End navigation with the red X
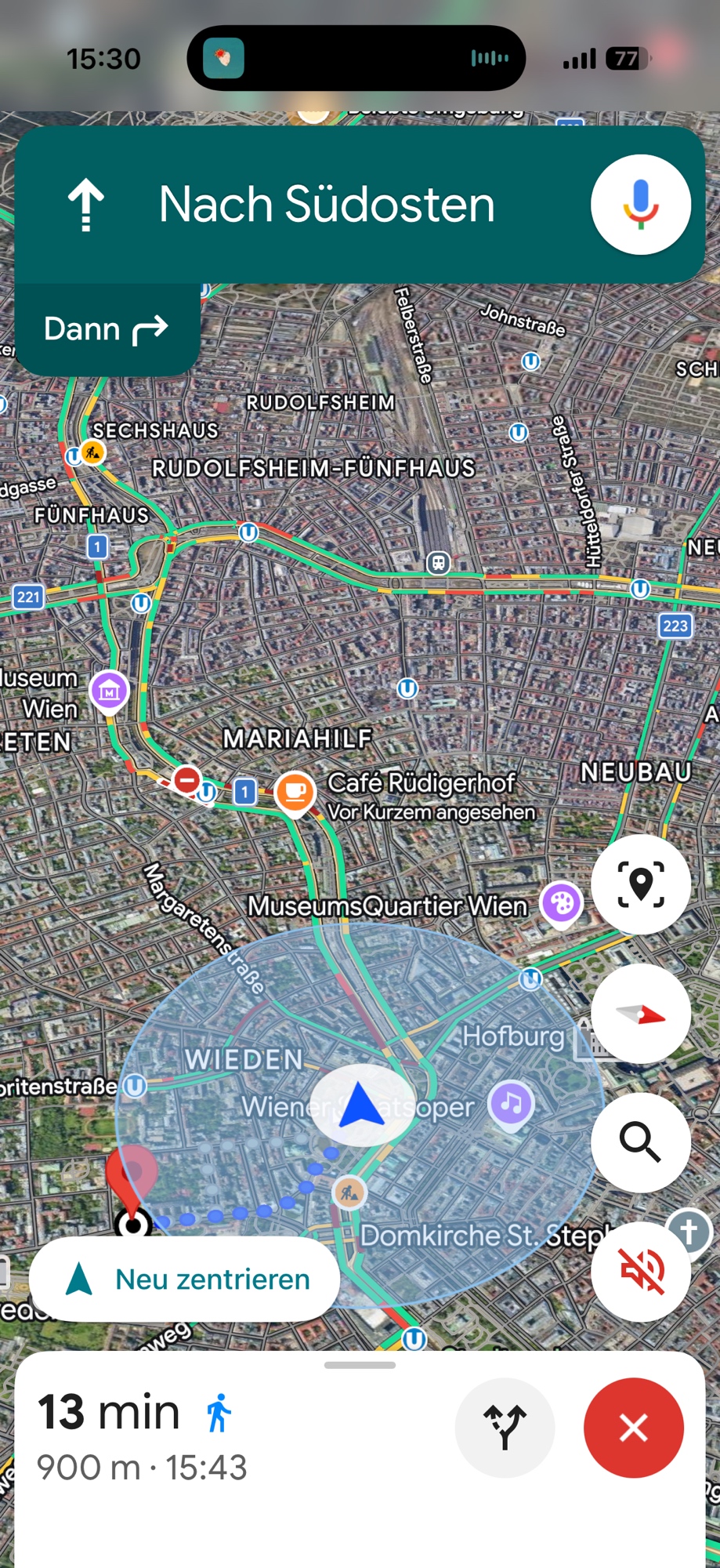 (633, 1428)
